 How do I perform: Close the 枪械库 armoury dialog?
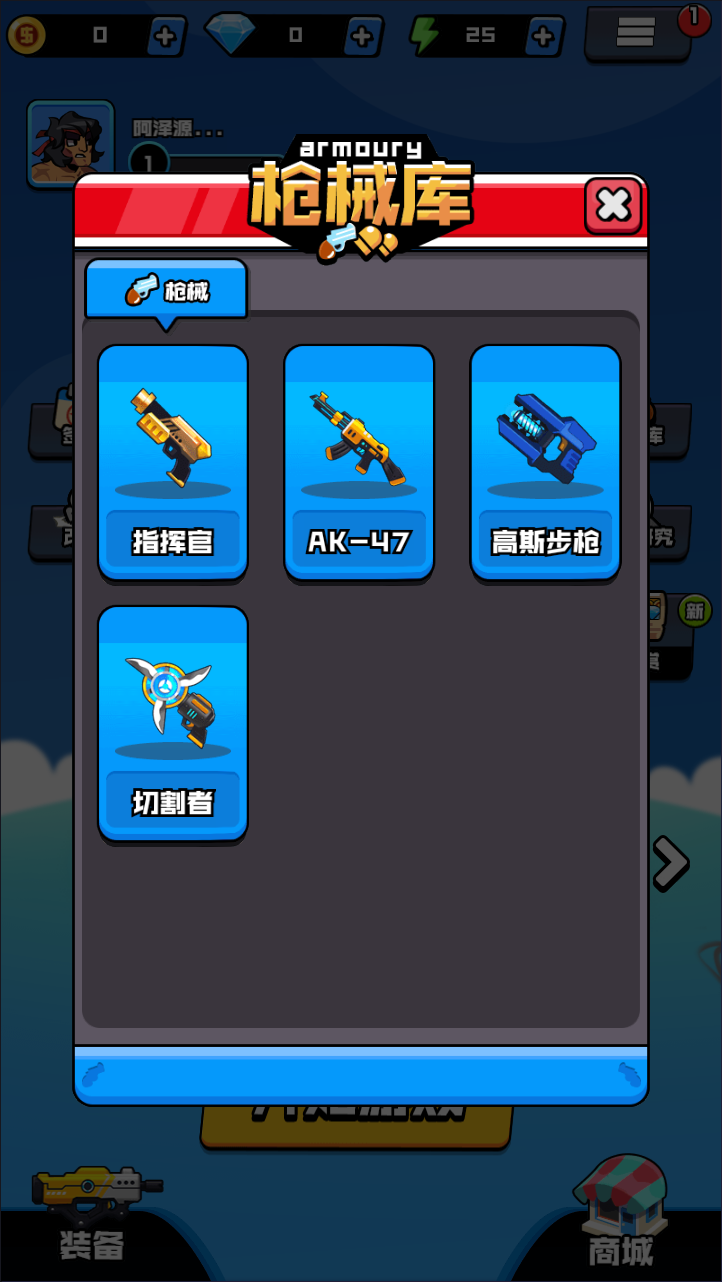(612, 206)
